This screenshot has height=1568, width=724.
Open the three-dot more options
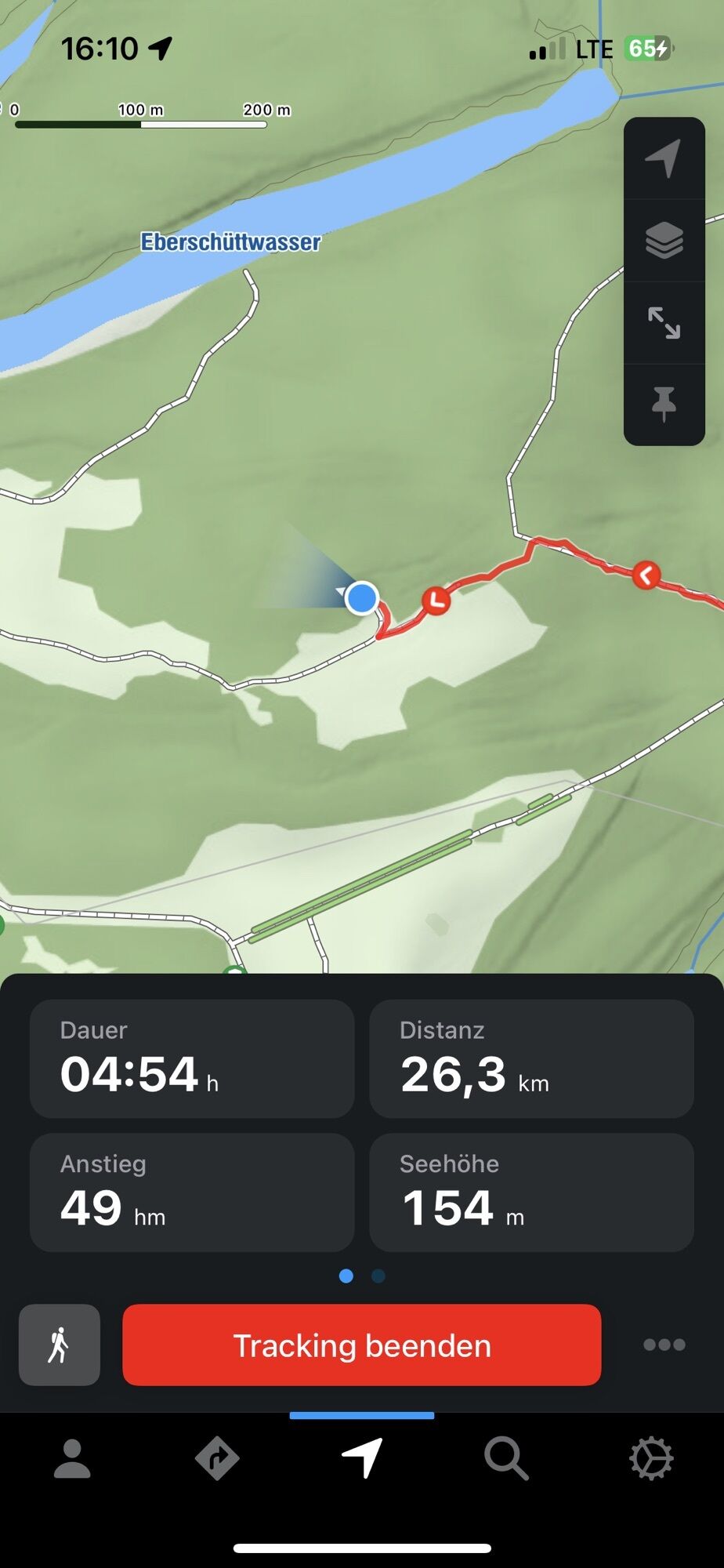point(664,1345)
